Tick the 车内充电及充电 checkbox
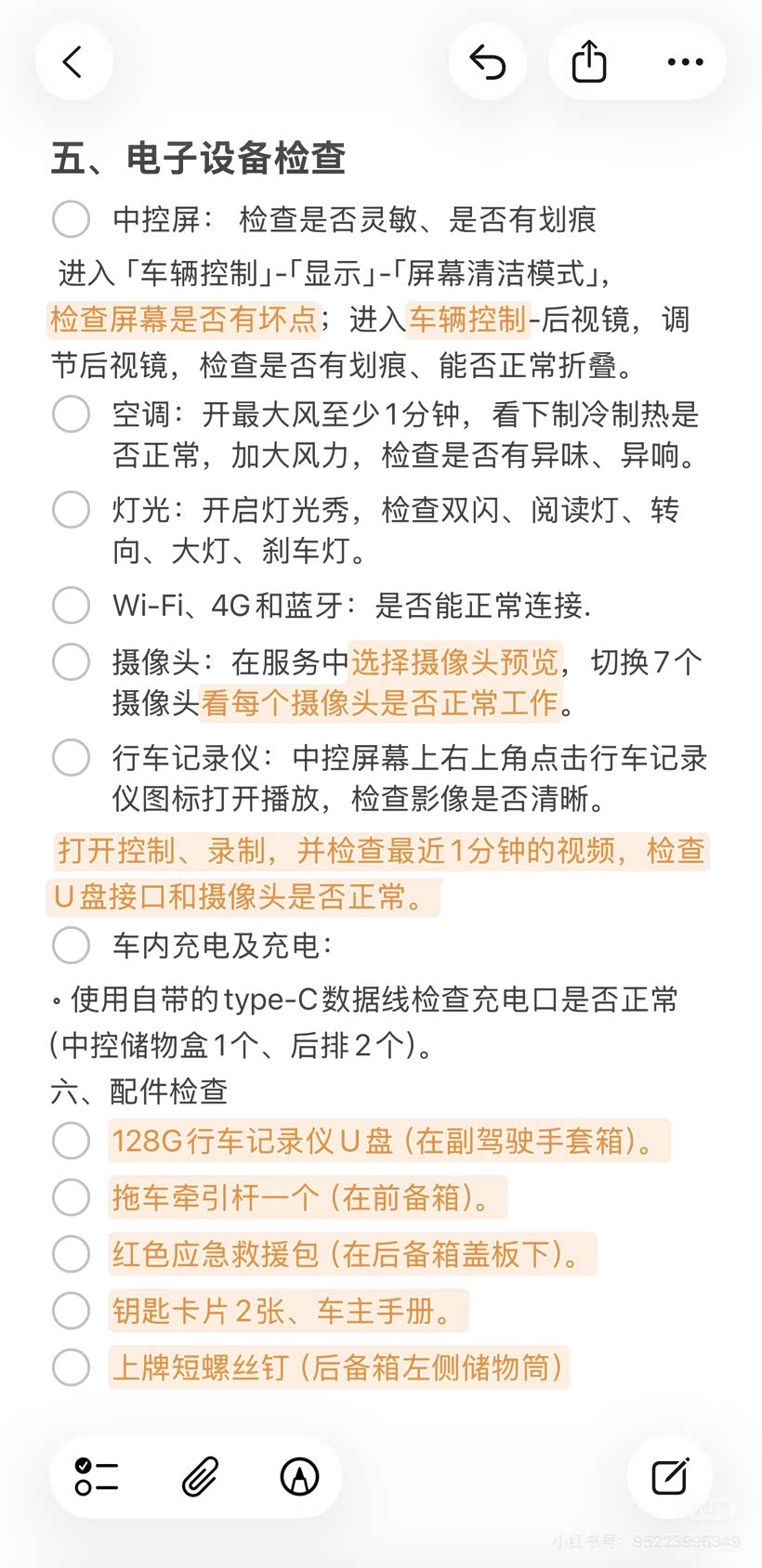Screen dimensions: 762x1568 [x=72, y=946]
